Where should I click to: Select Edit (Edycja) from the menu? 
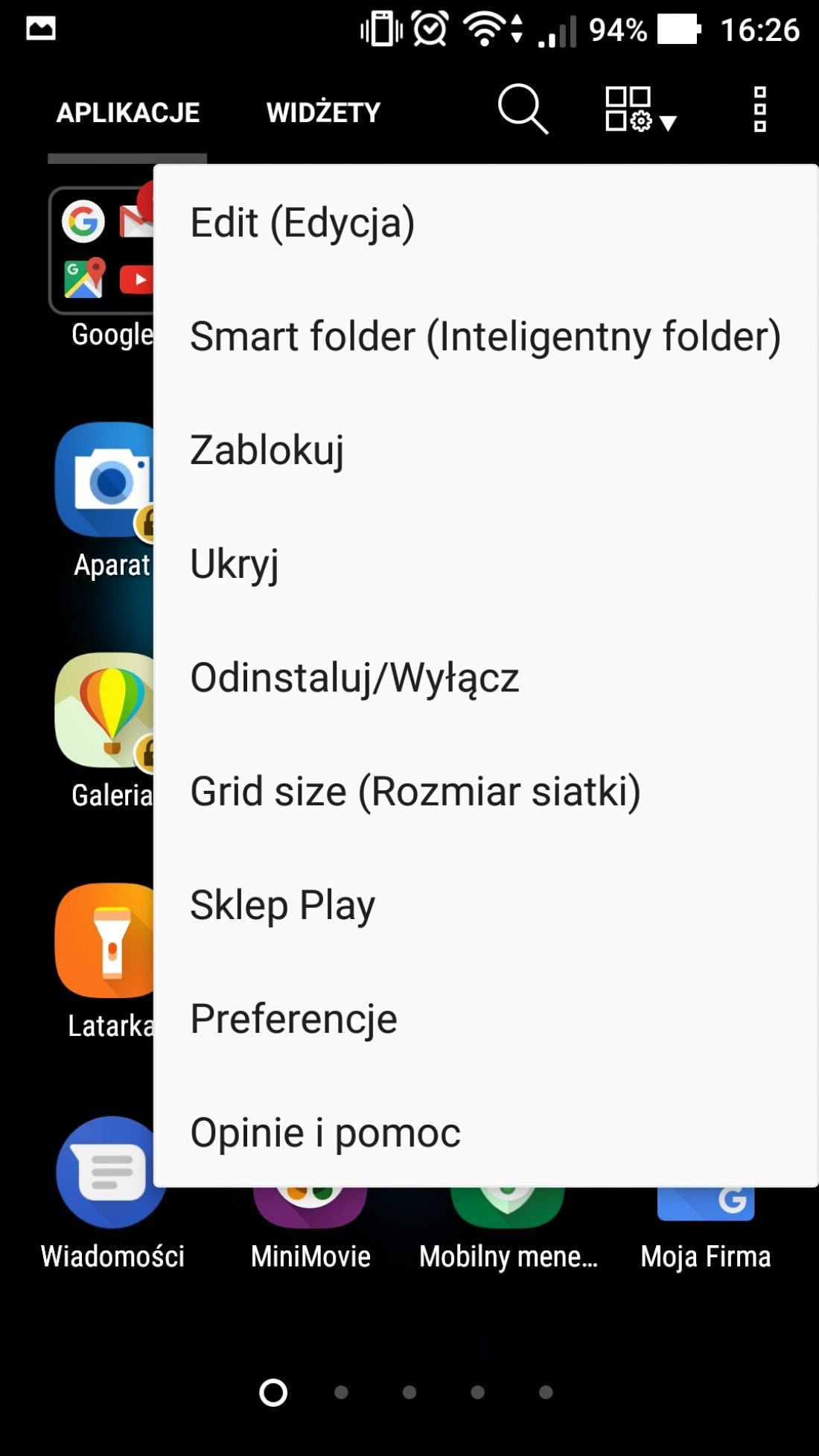click(x=485, y=223)
